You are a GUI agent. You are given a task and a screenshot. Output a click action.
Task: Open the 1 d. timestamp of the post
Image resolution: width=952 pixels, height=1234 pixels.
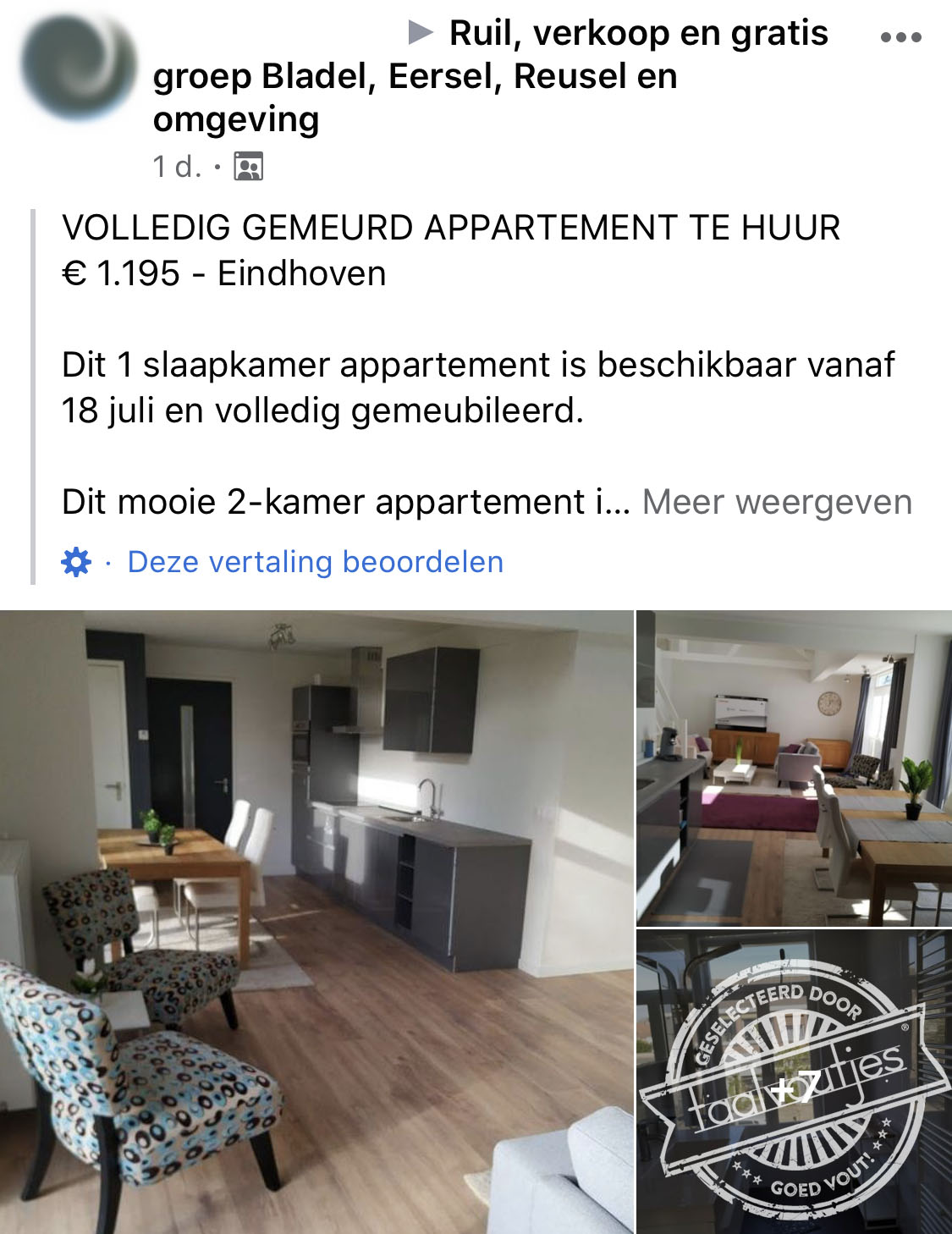coord(172,166)
